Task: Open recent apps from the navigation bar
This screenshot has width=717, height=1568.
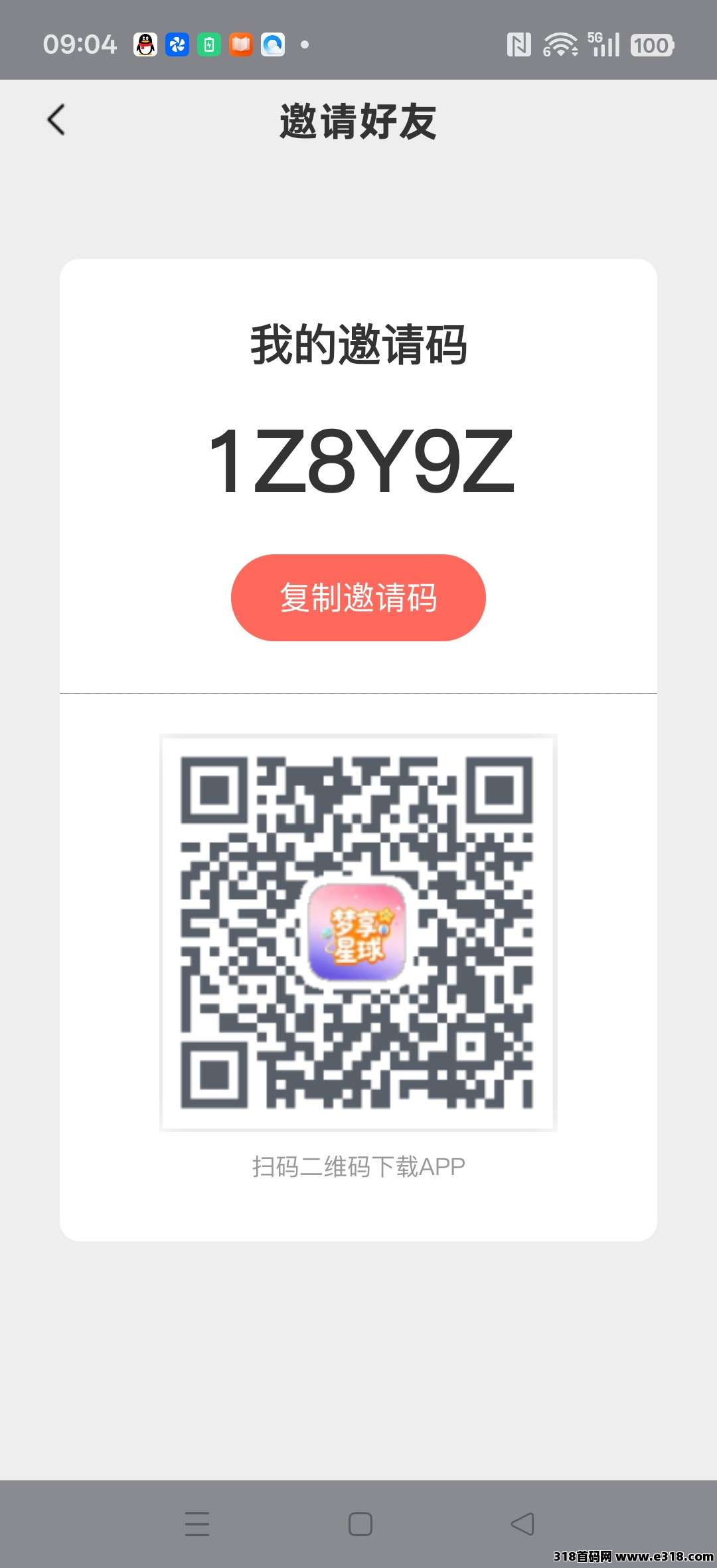Action: click(197, 1524)
